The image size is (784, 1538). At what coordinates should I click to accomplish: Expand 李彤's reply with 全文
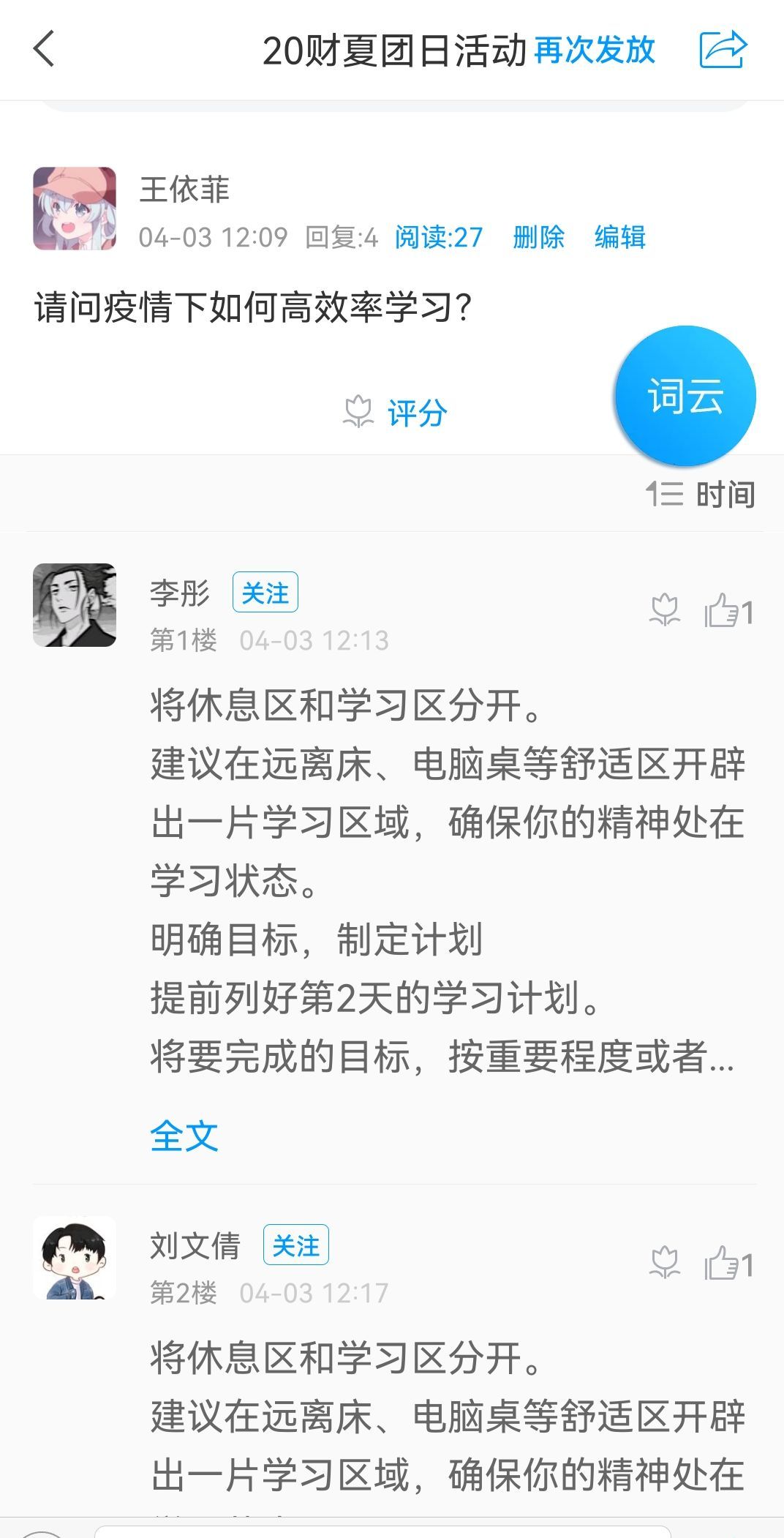tap(184, 1136)
